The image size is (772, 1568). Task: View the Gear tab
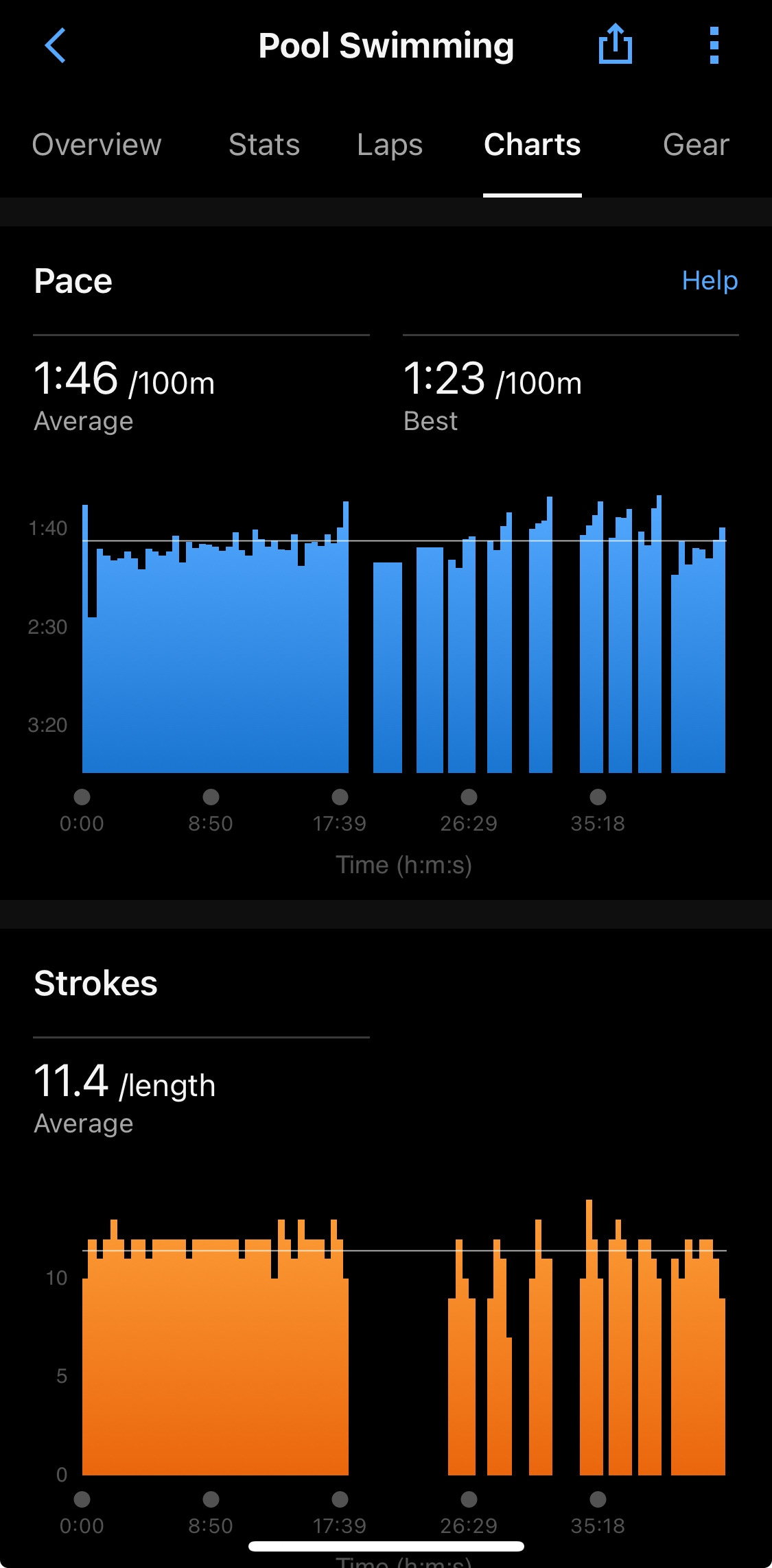point(696,145)
